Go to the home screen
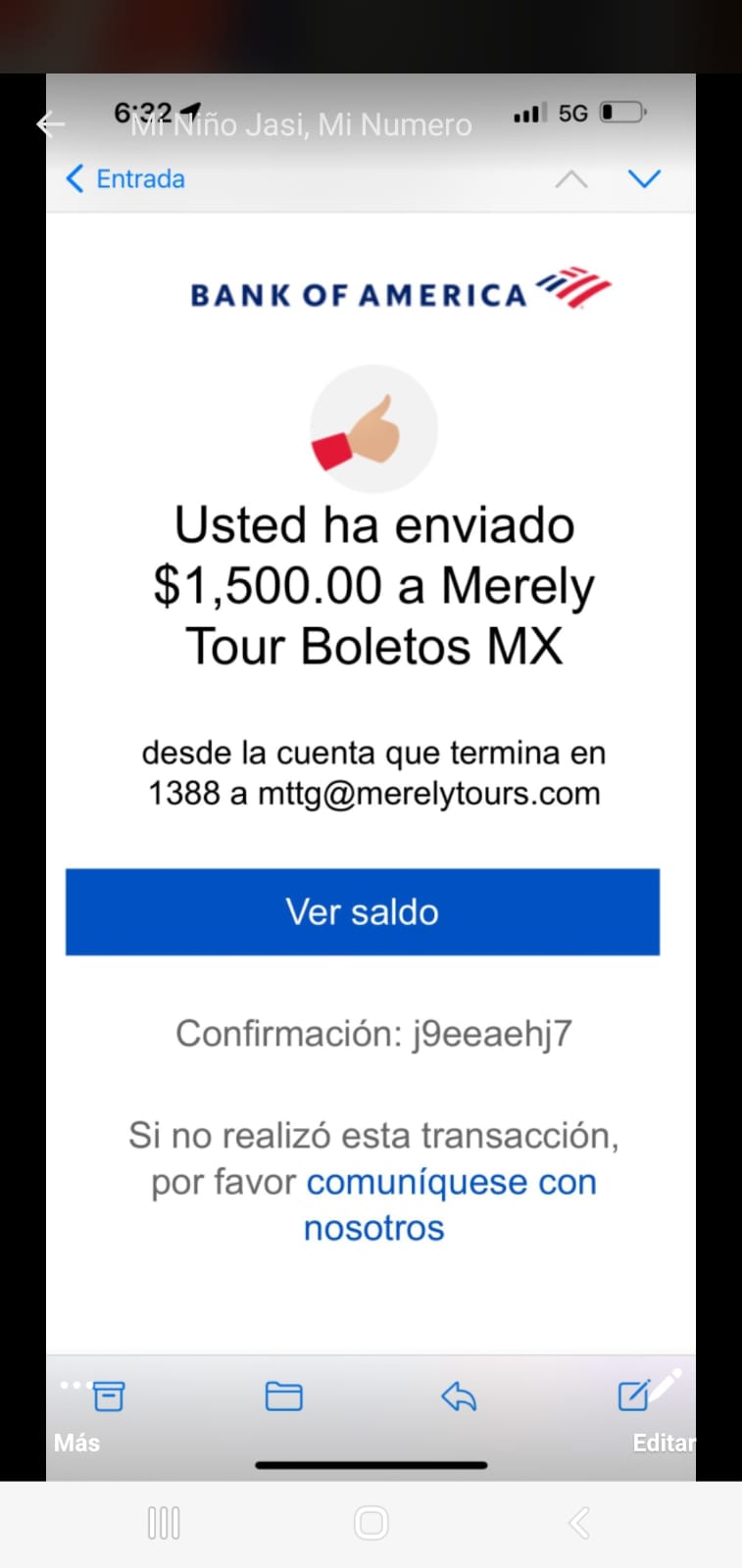The height and width of the screenshot is (1568, 742). pos(371,1523)
